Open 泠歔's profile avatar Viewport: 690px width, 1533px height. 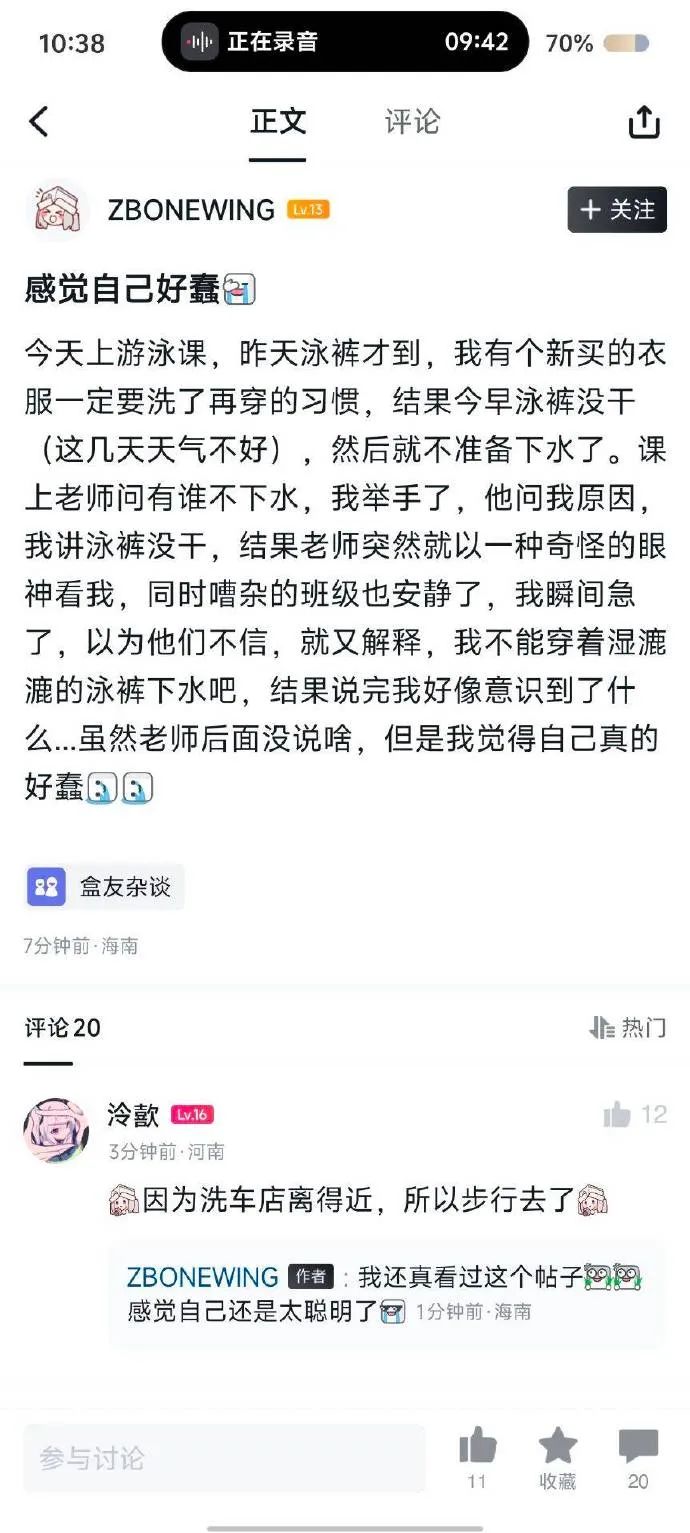(56, 1130)
